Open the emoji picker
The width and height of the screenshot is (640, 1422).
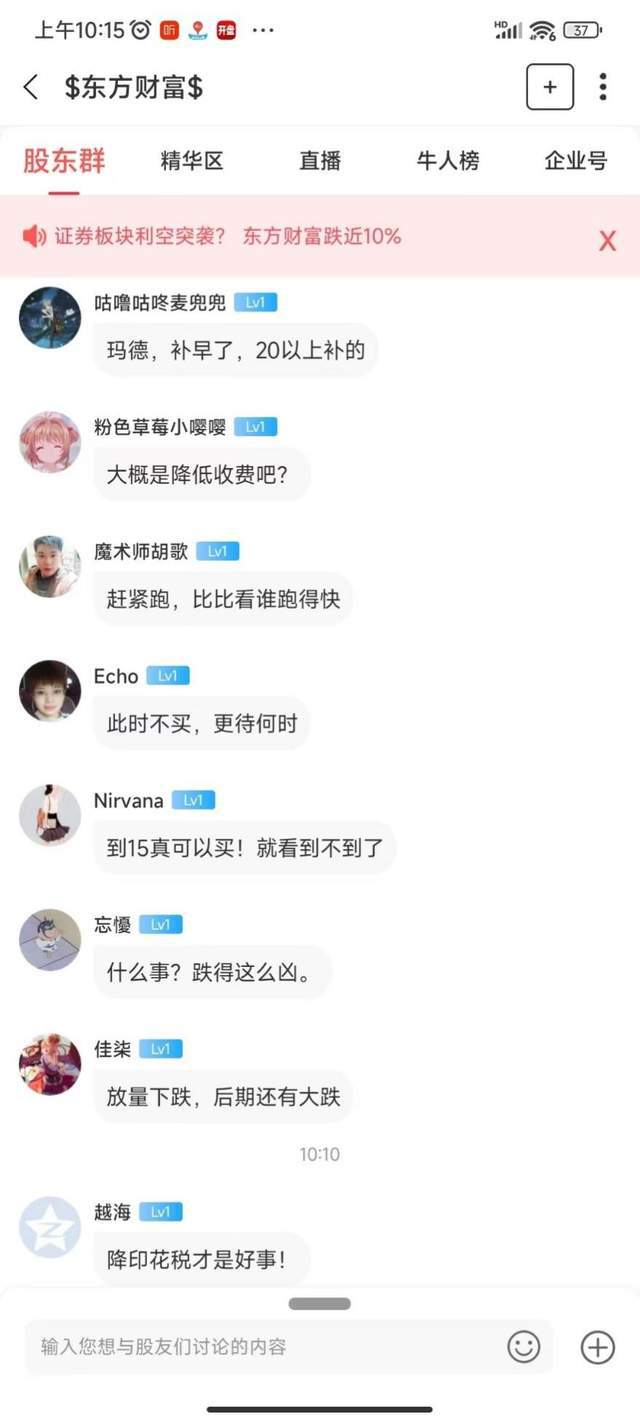coord(523,1347)
